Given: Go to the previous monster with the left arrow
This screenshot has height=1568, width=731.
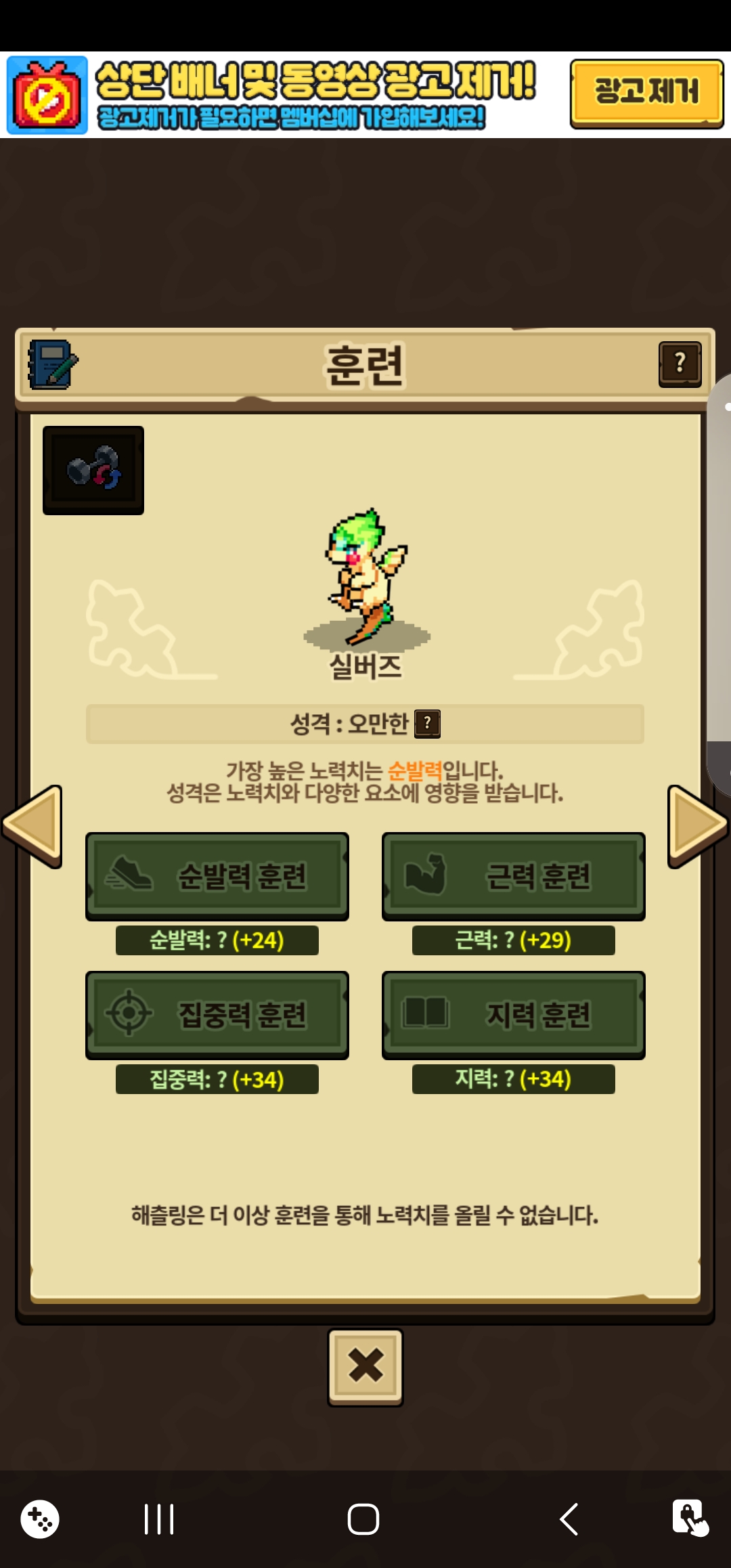Looking at the screenshot, I should pos(34,826).
